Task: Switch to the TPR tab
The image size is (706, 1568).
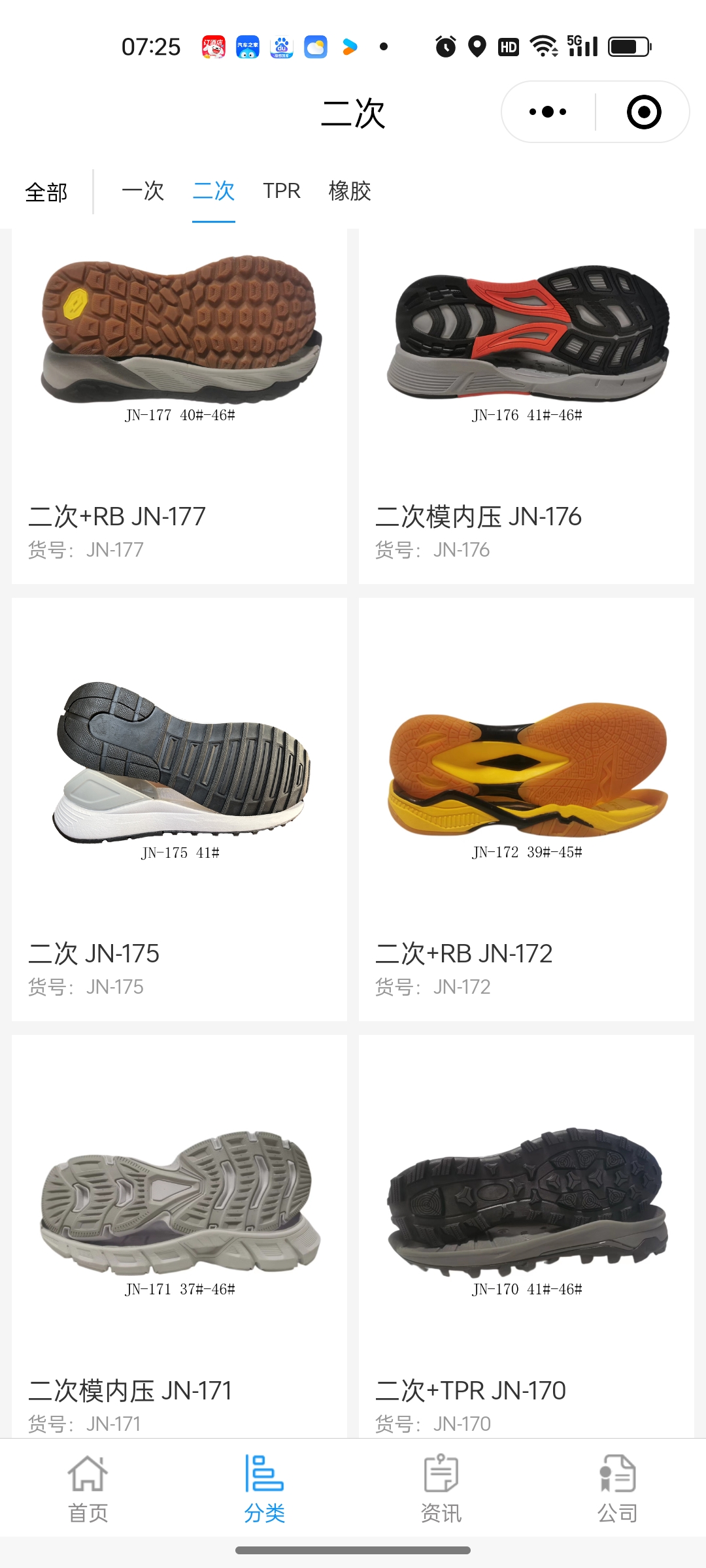Action: [x=282, y=191]
